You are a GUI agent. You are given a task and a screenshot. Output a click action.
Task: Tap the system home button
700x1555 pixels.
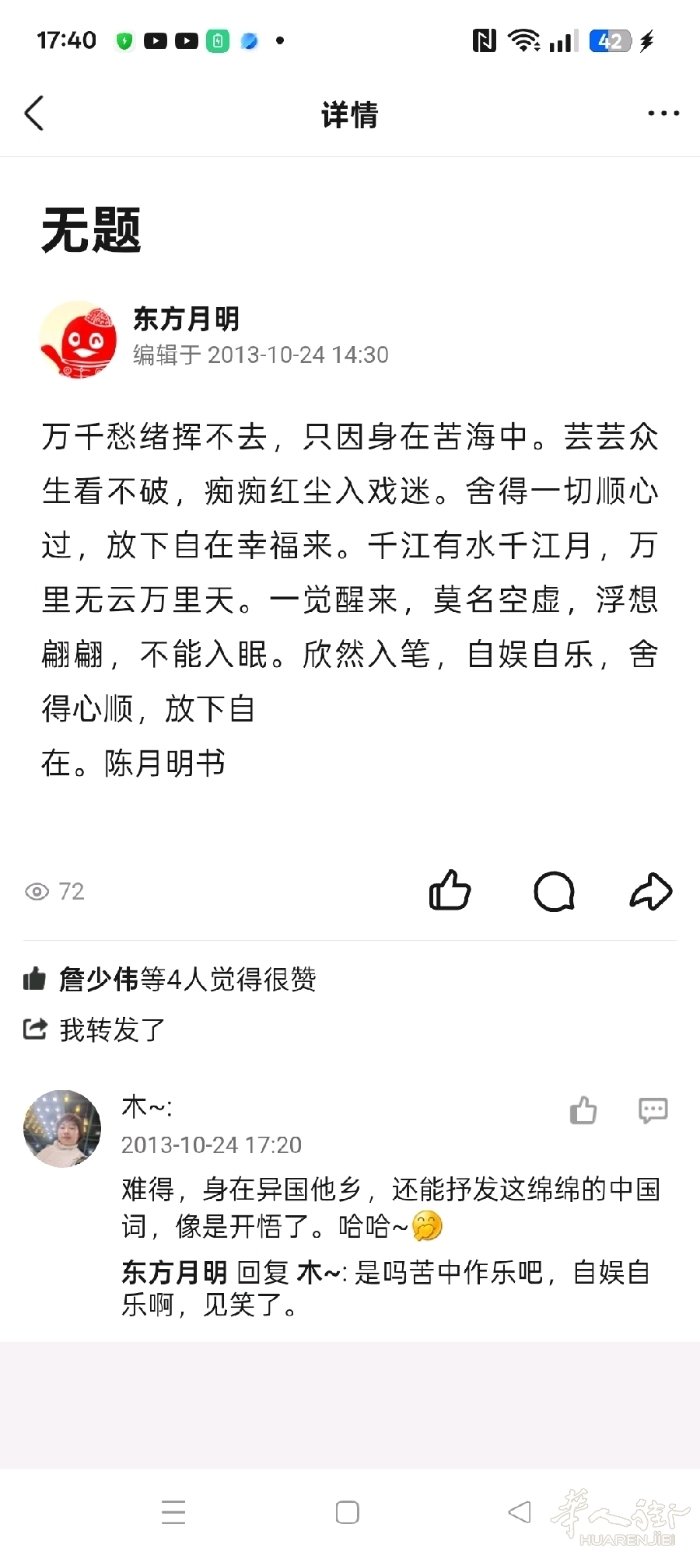coord(347,1512)
